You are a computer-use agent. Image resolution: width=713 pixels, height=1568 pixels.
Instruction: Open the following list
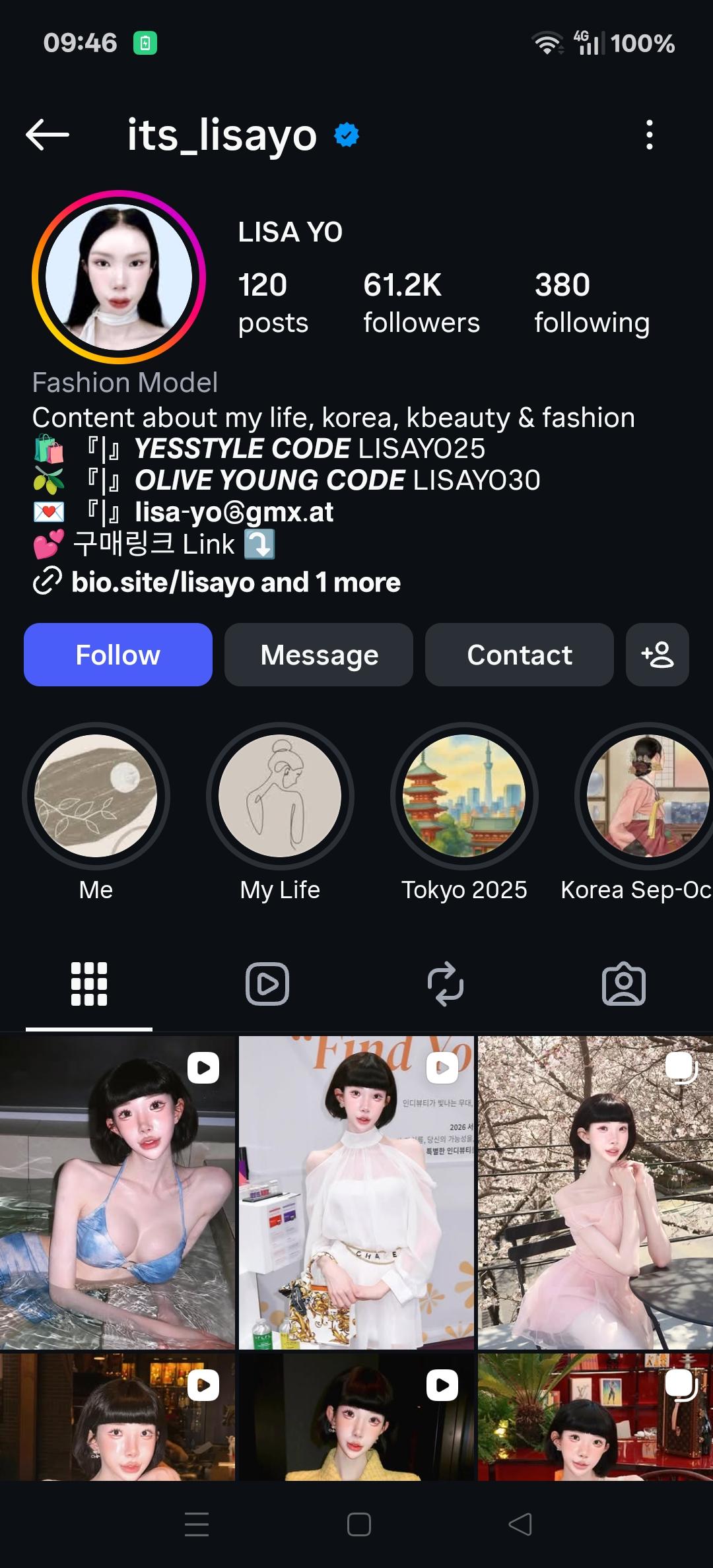pyautogui.click(x=592, y=302)
